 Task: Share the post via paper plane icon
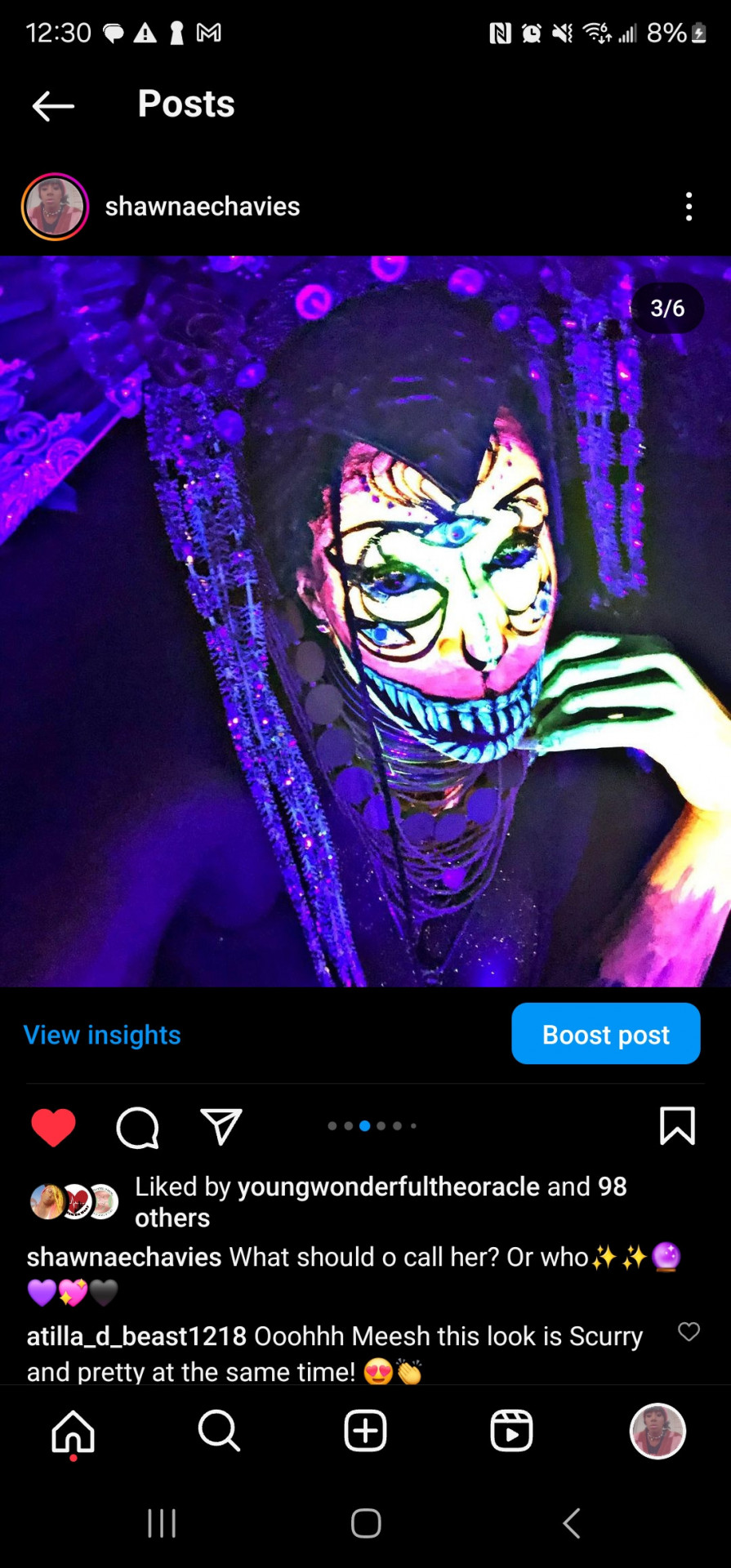coord(221,1127)
